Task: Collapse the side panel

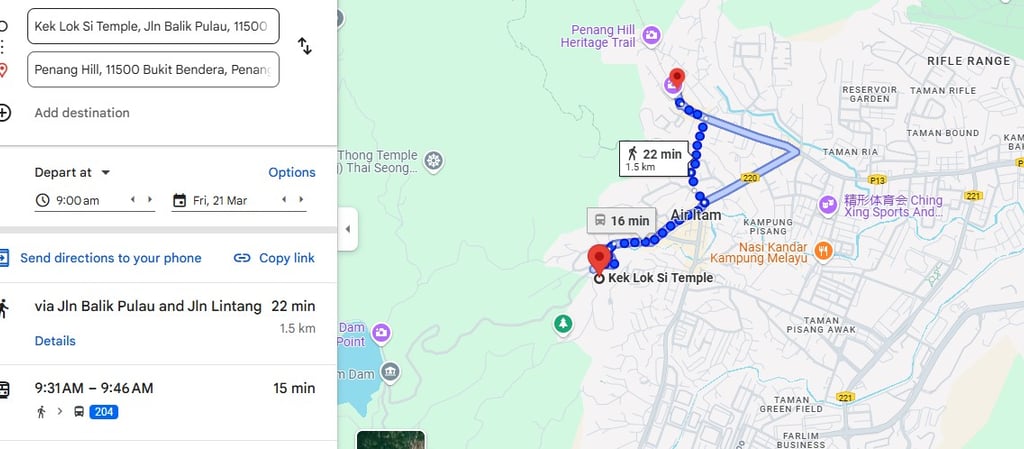Action: [347, 229]
